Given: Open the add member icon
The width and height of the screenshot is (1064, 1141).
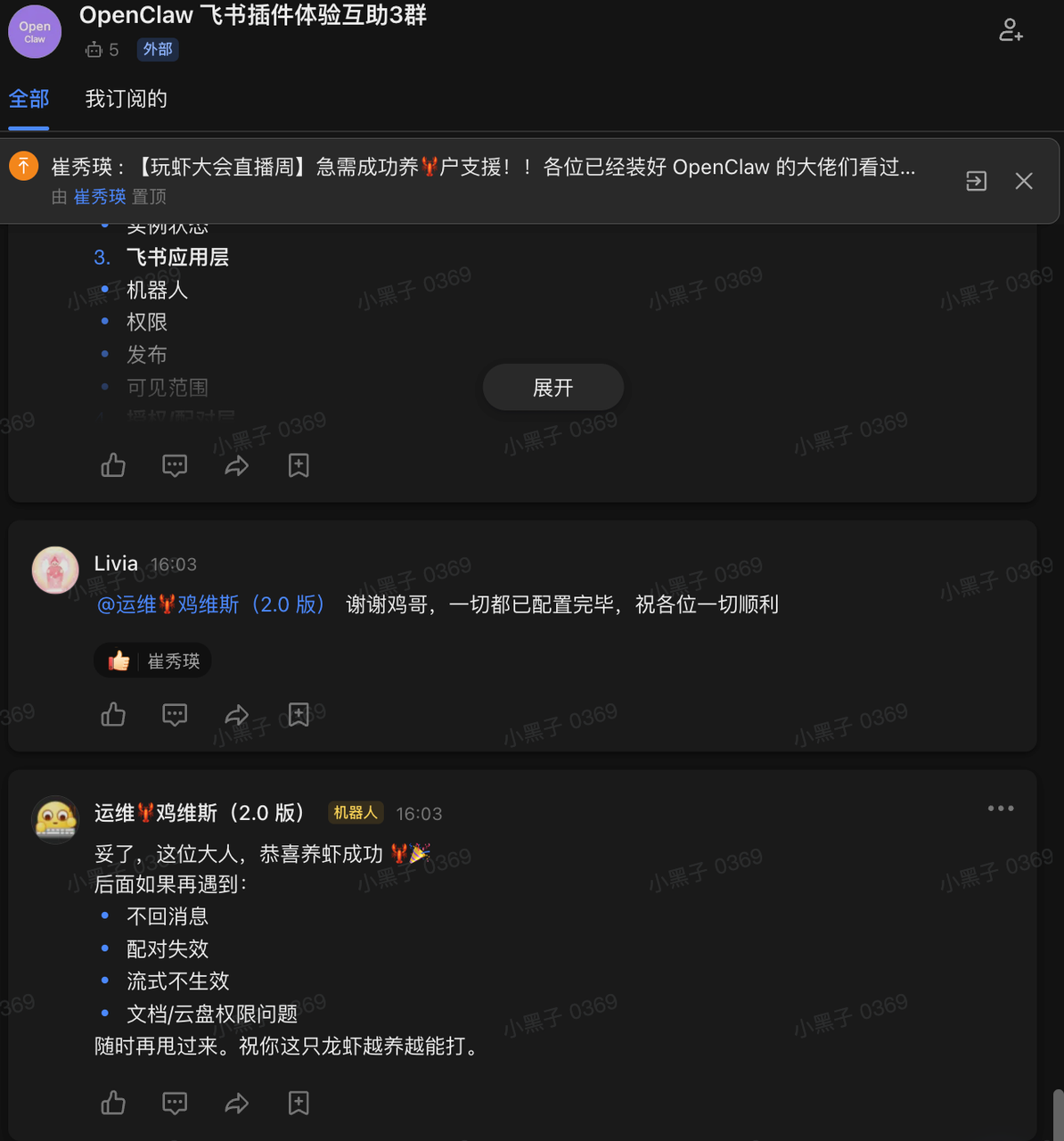Looking at the screenshot, I should 1011,29.
